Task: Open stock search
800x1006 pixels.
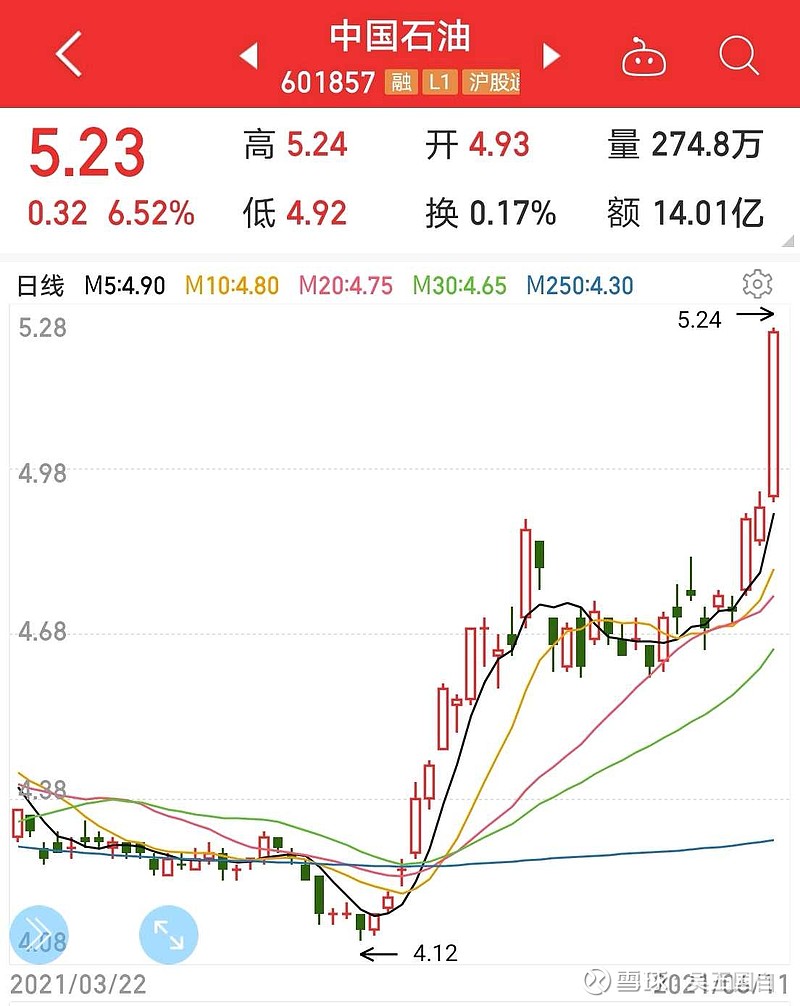Action: coord(738,56)
